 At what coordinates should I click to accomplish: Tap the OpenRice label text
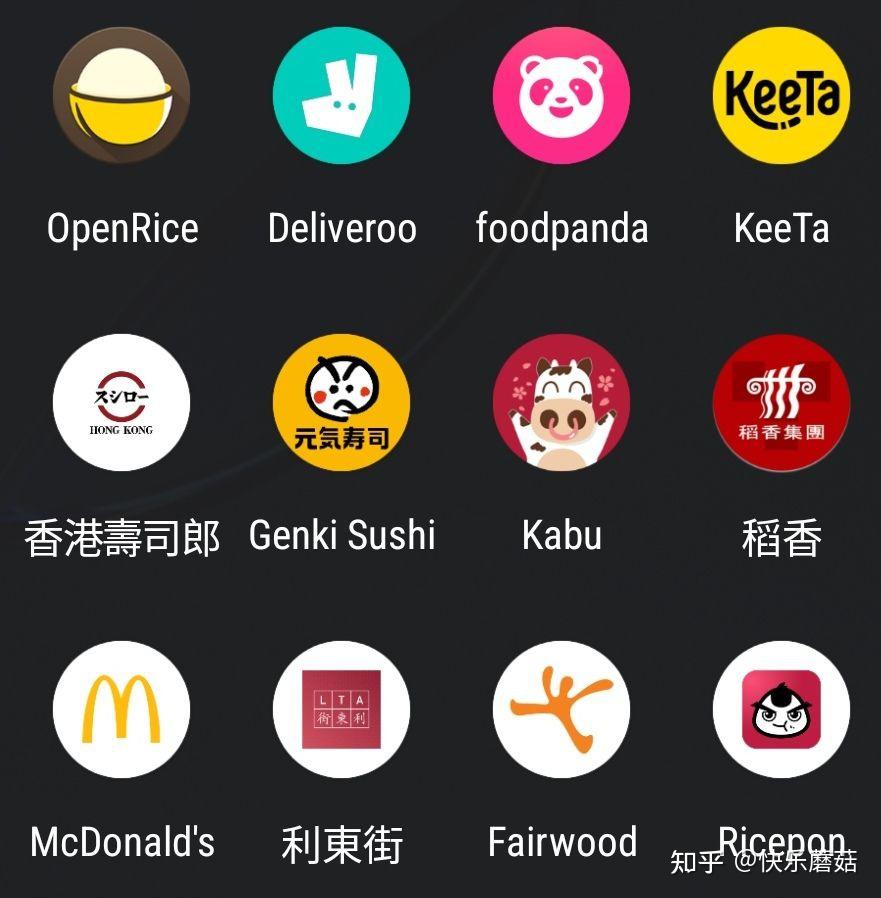[x=122, y=229]
